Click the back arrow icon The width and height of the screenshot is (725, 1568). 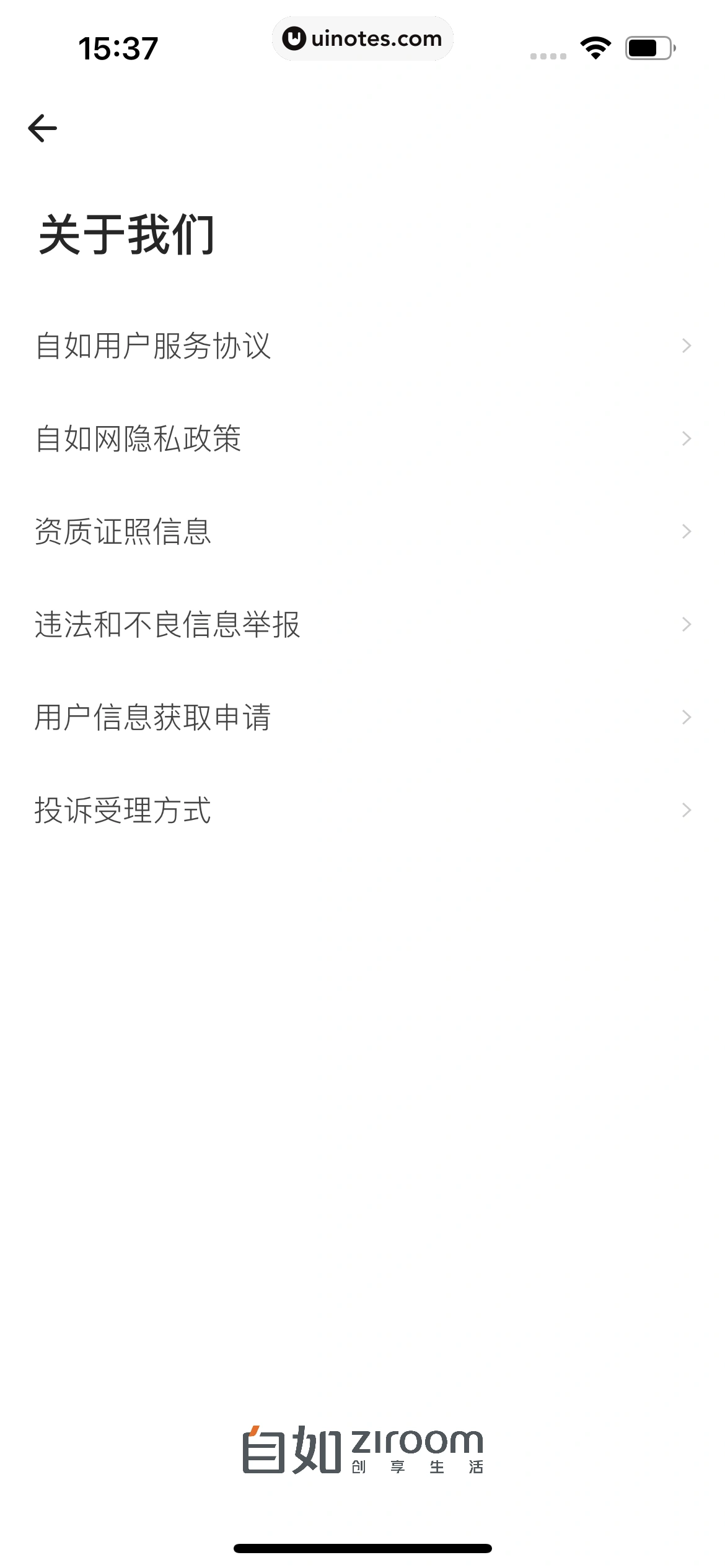(x=41, y=128)
